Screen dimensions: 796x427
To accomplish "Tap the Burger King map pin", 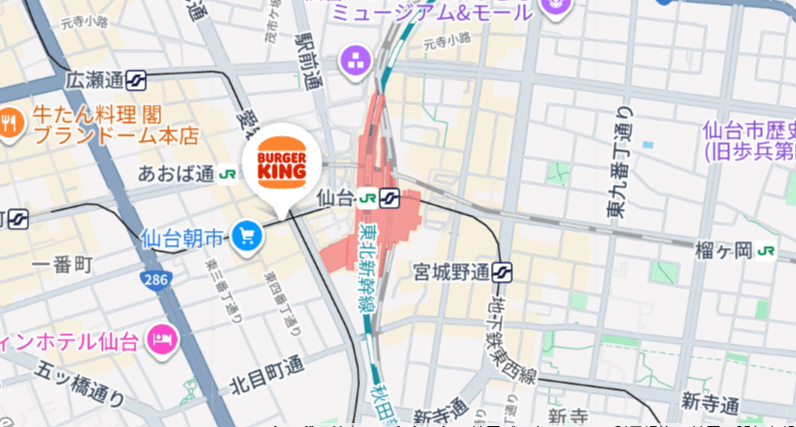I will click(x=281, y=164).
